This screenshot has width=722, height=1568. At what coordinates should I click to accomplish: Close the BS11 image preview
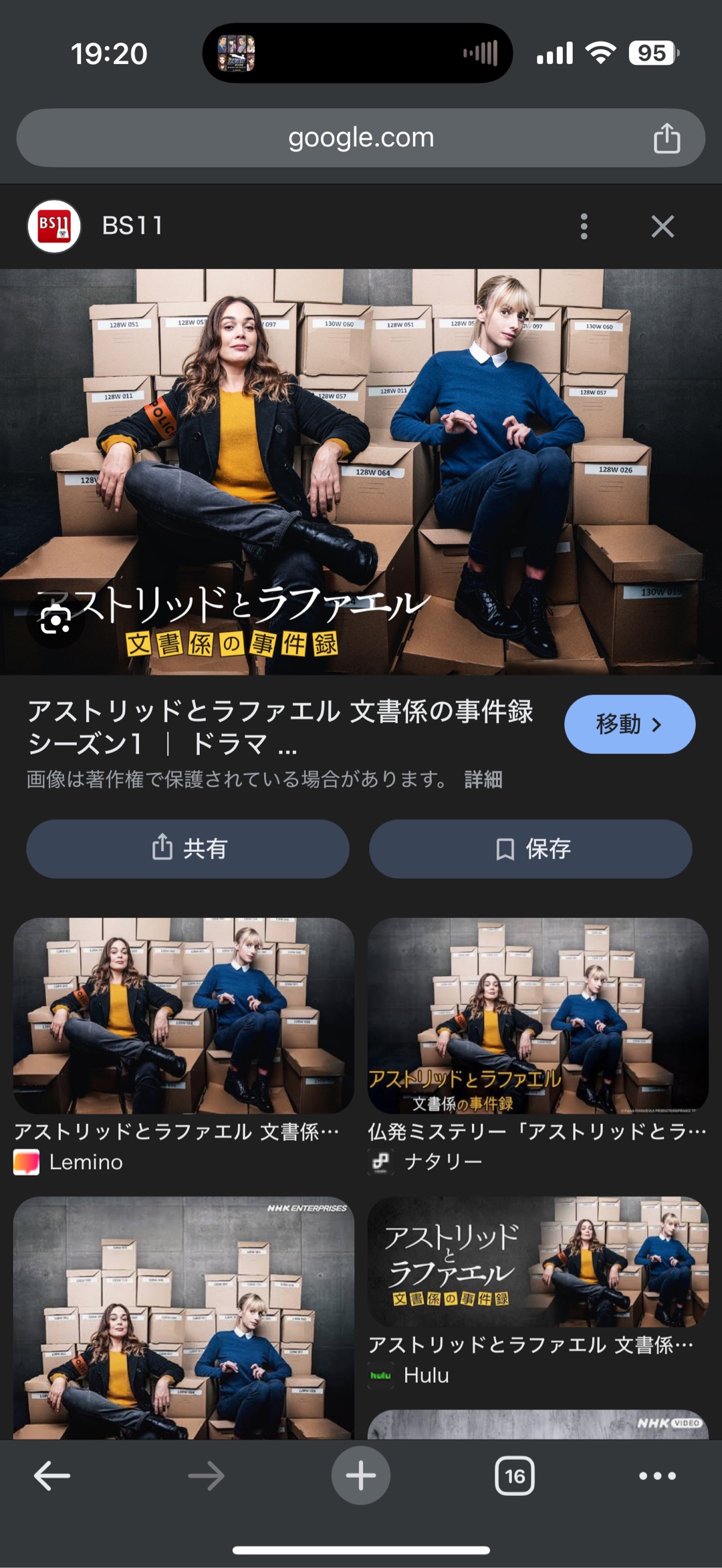coord(663,226)
